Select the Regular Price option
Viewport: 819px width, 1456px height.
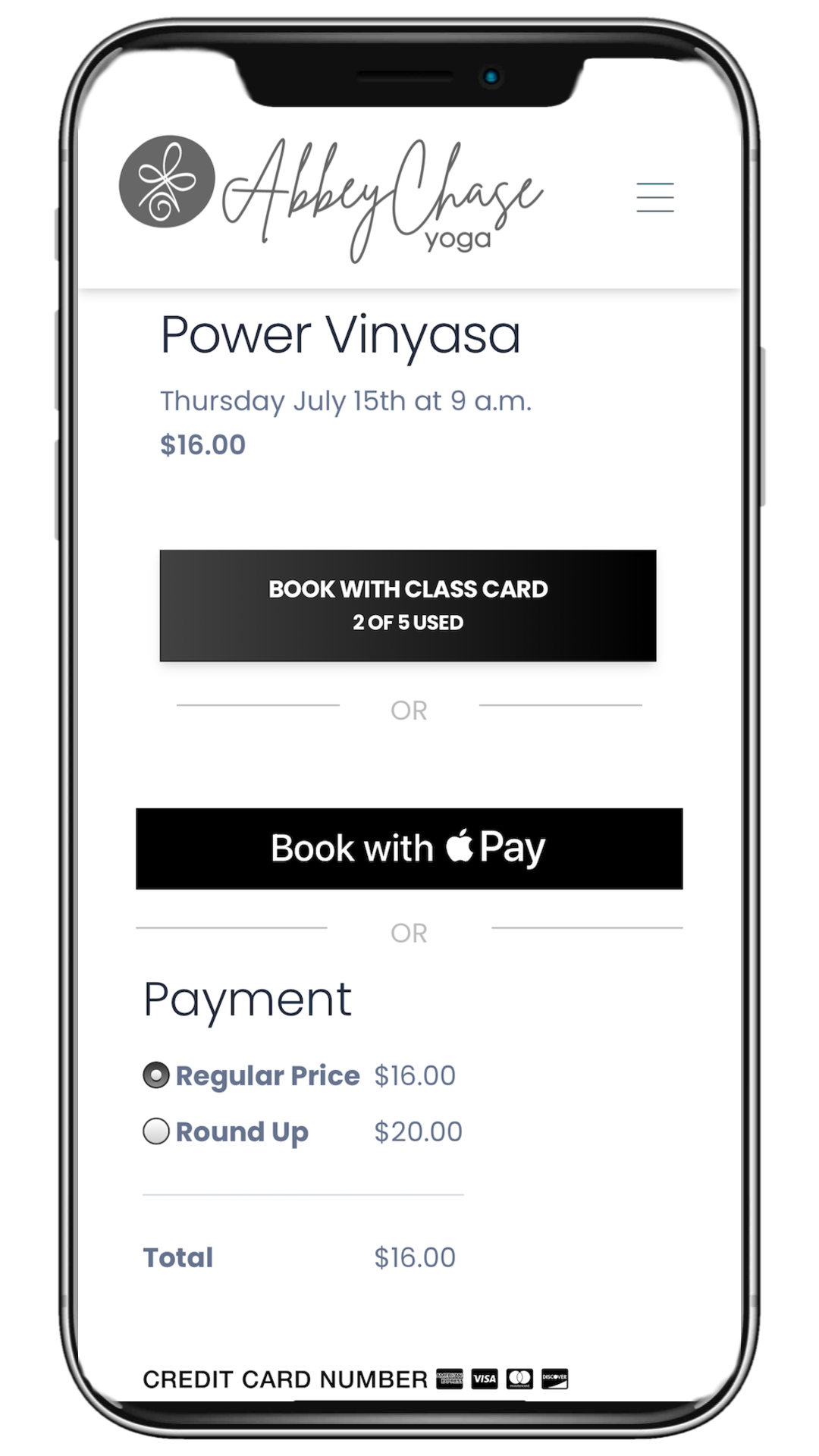tap(156, 1075)
